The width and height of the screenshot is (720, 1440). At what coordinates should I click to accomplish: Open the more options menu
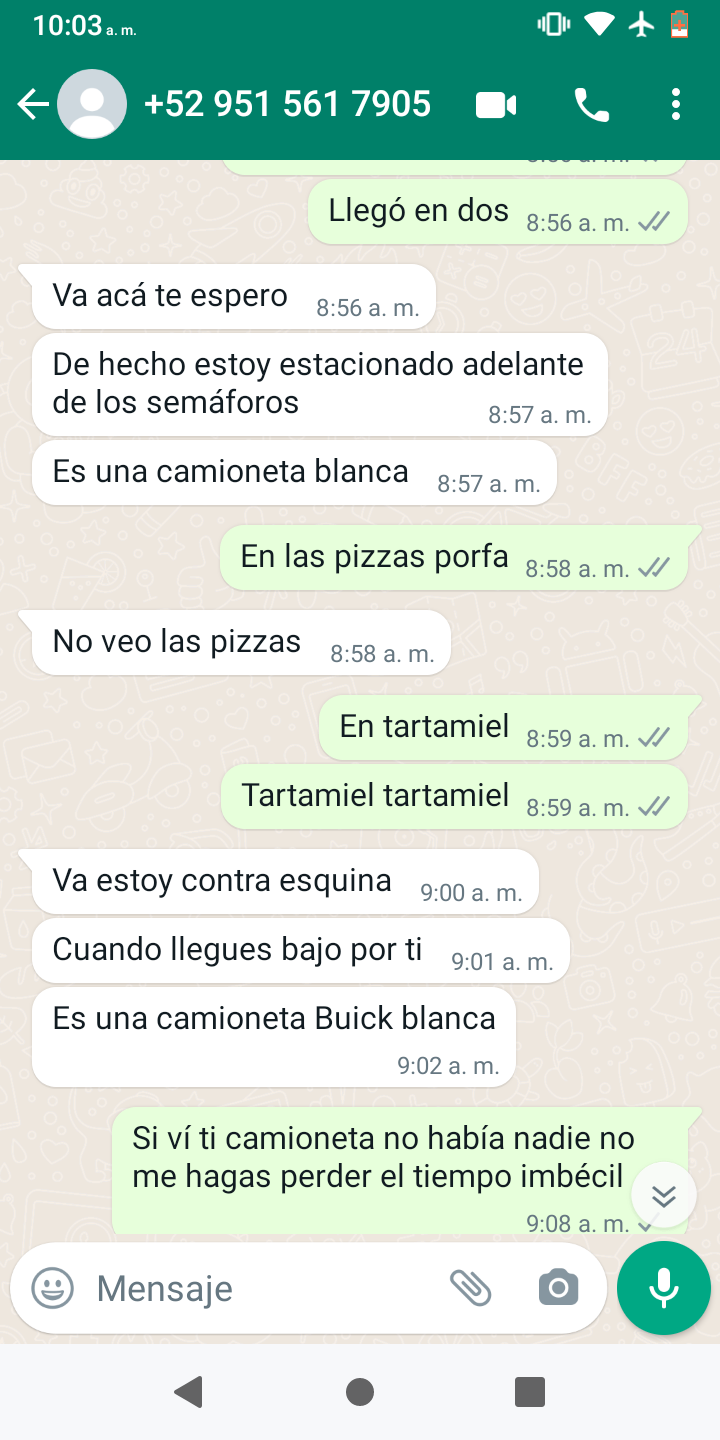tap(676, 105)
